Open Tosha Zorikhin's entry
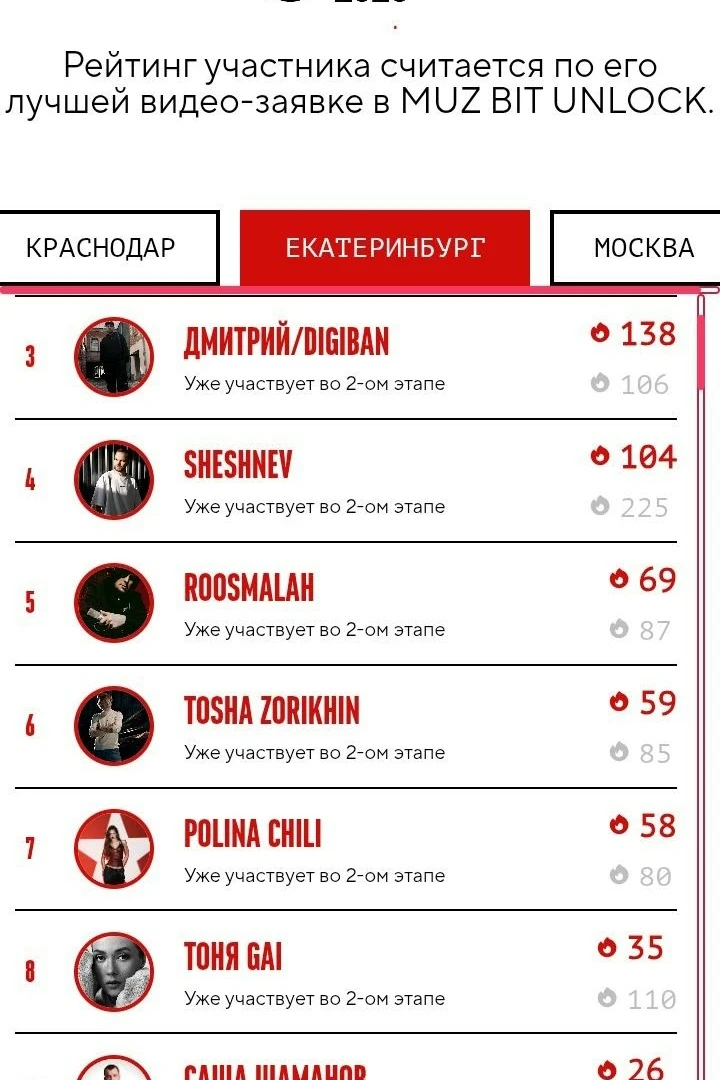Image resolution: width=720 pixels, height=1080 pixels. click(346, 726)
